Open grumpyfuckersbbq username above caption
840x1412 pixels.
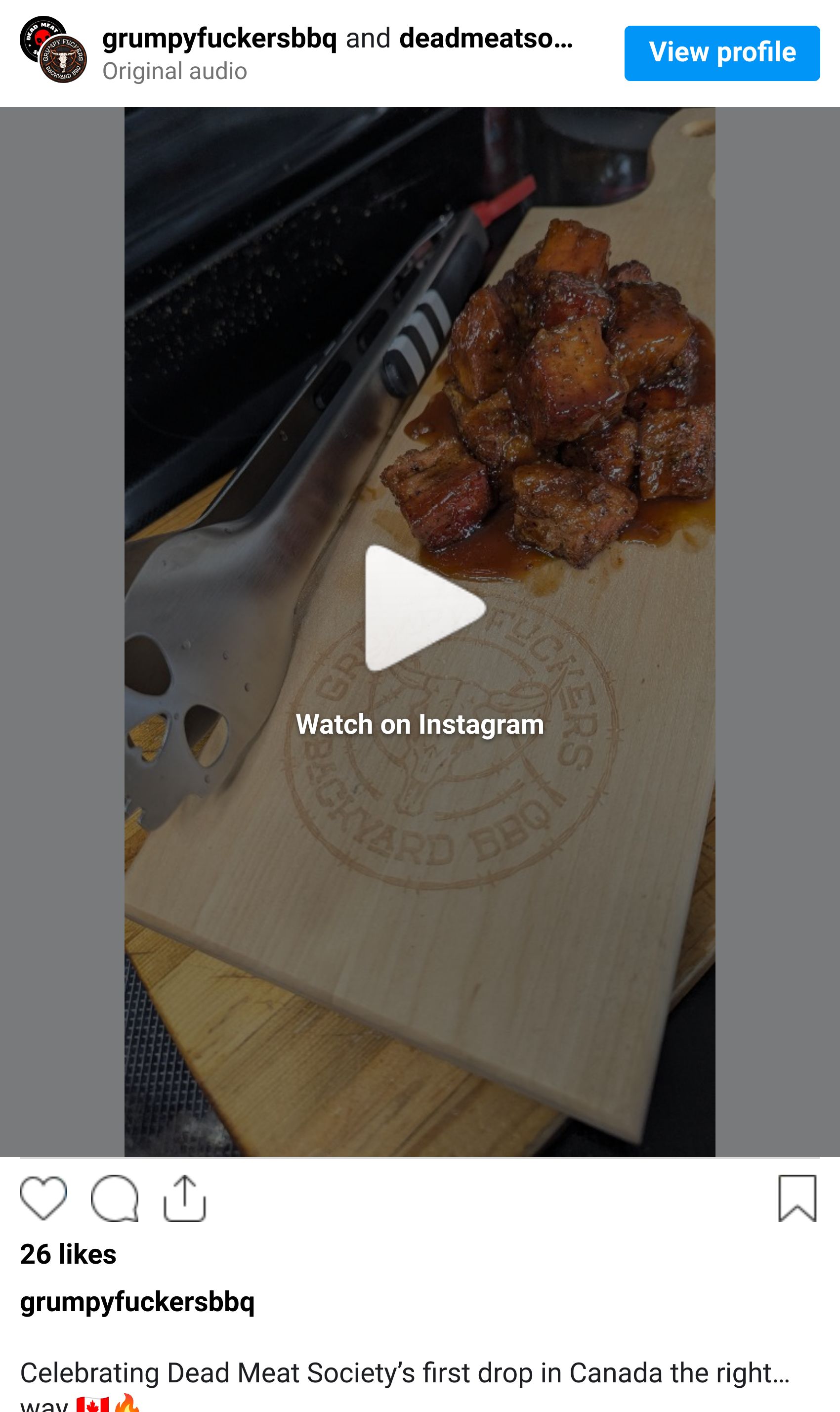(x=137, y=1302)
